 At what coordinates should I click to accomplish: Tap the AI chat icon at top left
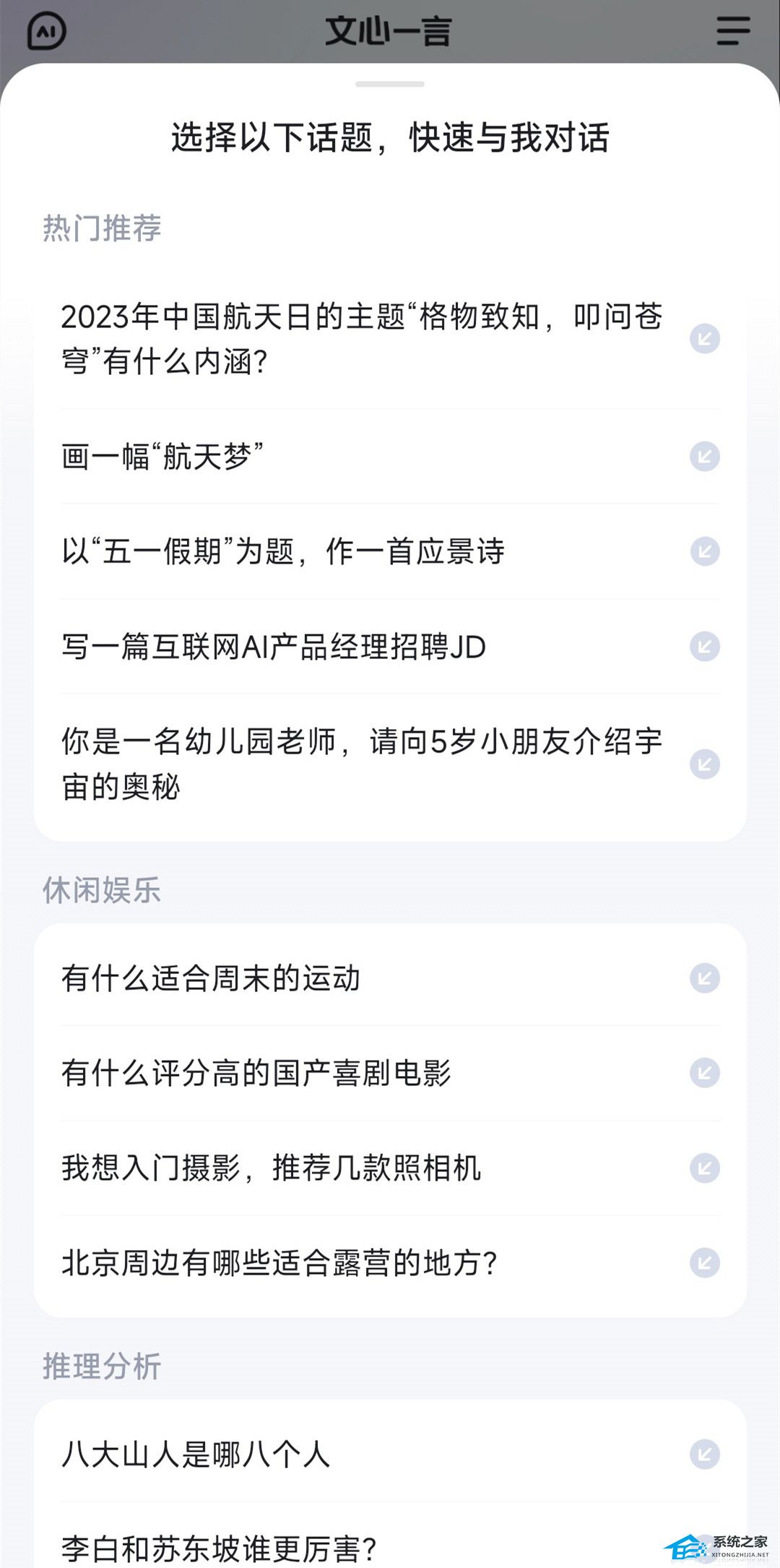coord(47,32)
